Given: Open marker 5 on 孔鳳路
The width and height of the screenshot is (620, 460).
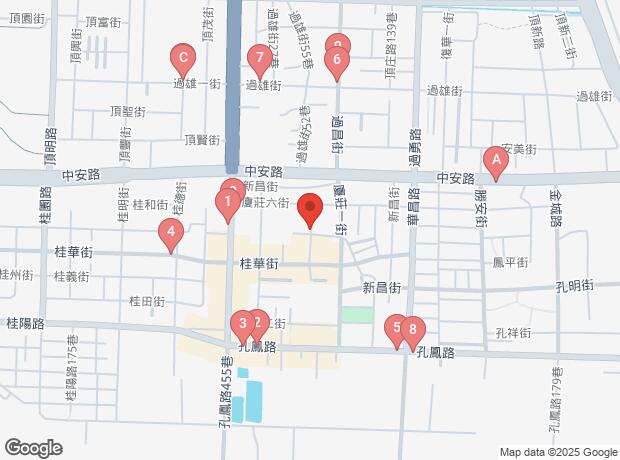Looking at the screenshot, I should (x=395, y=328).
